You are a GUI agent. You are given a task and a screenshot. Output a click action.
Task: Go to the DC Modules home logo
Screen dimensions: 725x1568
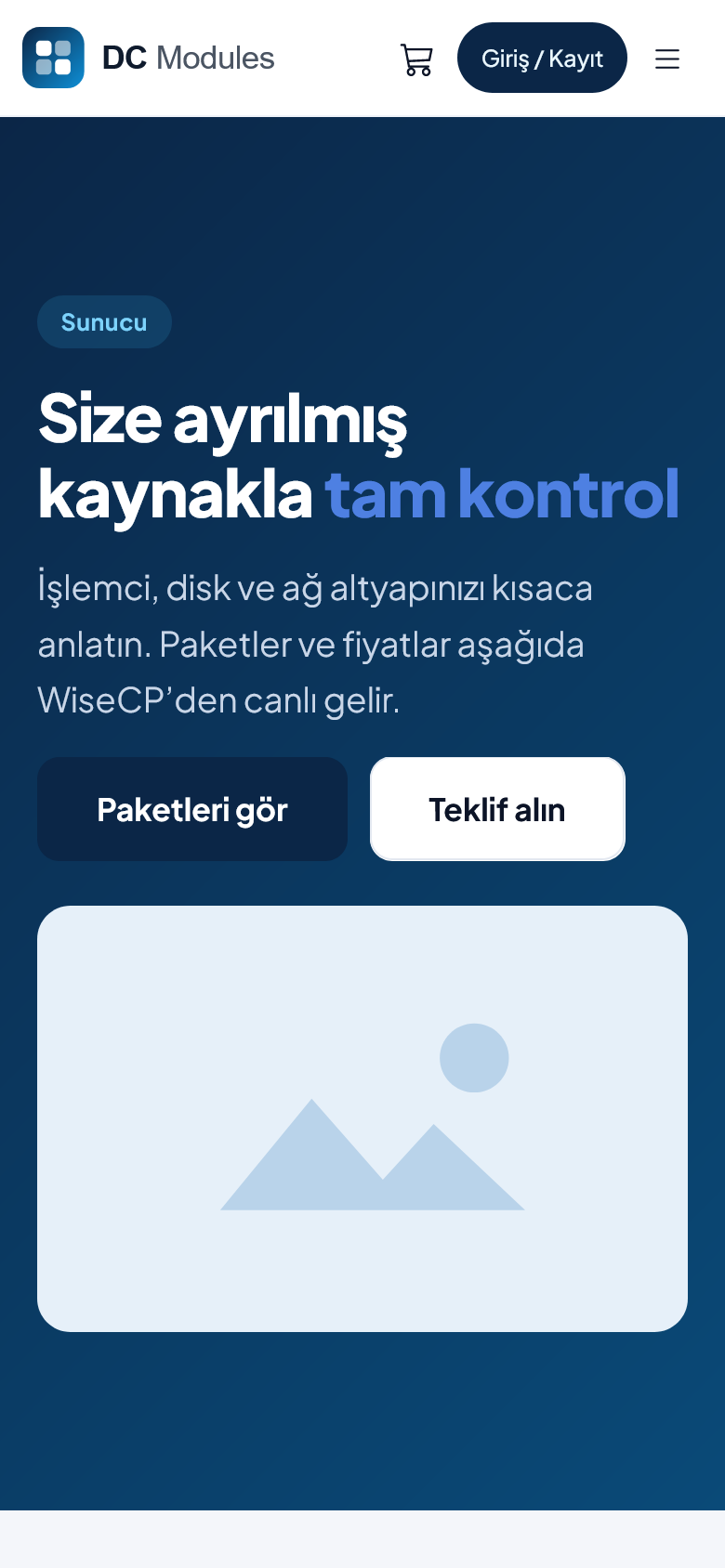[x=149, y=58]
